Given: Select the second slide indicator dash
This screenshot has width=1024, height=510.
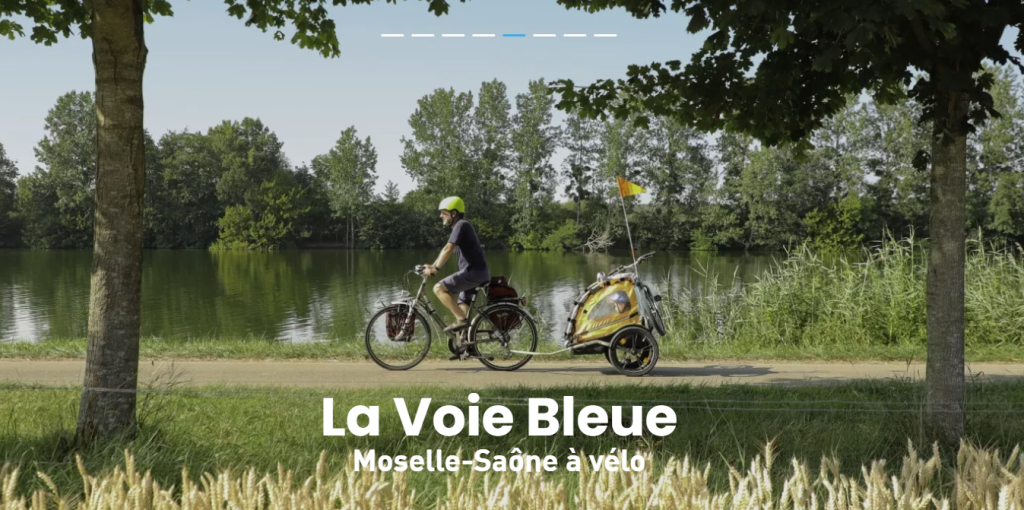Looking at the screenshot, I should 423,35.
